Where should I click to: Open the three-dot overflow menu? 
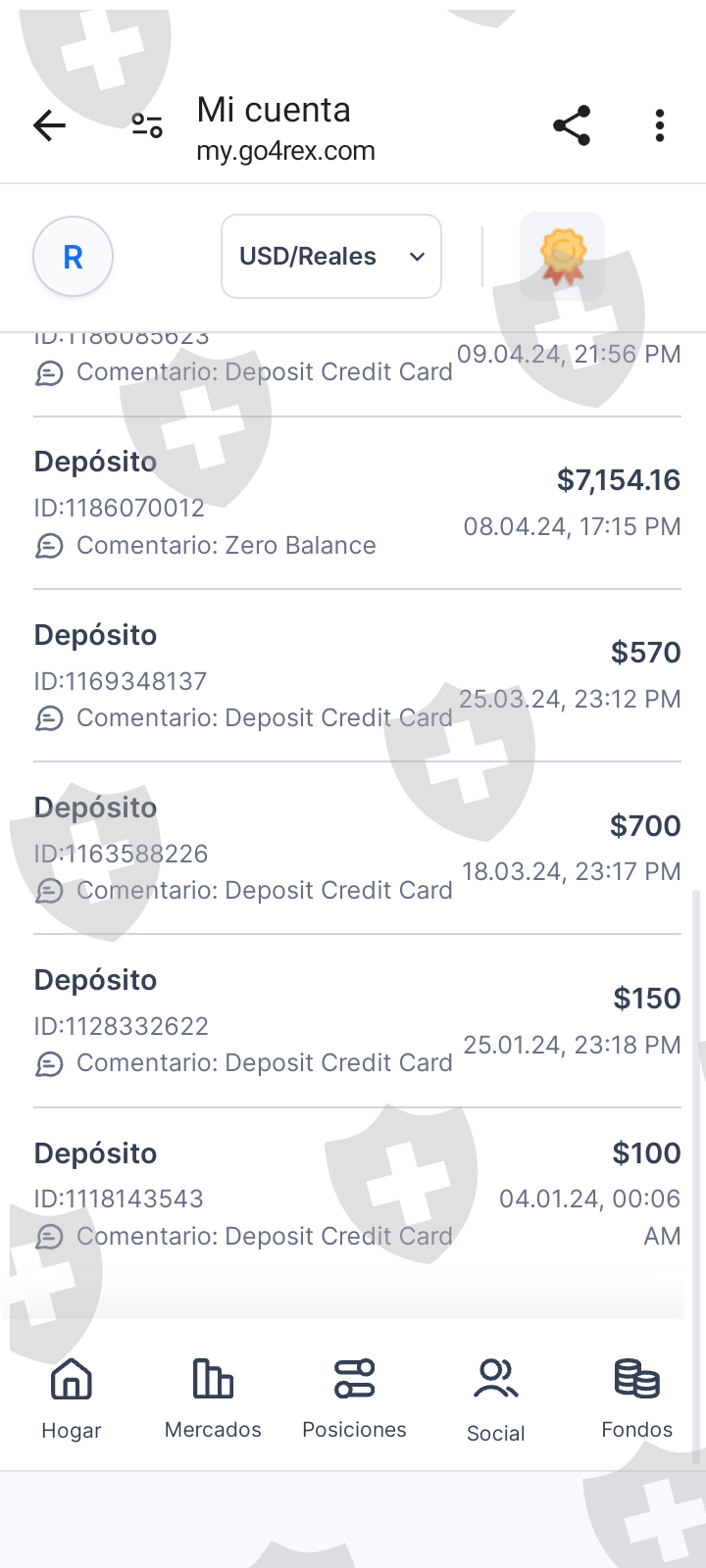(660, 125)
